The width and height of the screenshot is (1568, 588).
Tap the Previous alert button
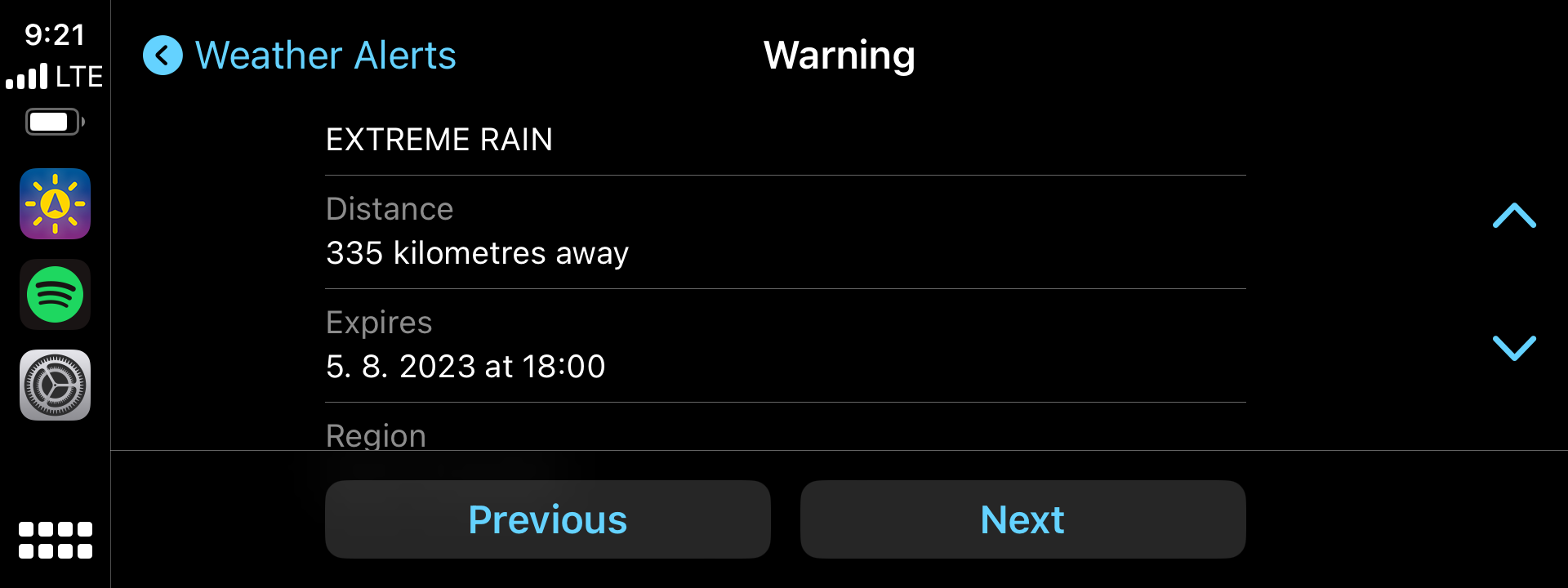tap(547, 519)
